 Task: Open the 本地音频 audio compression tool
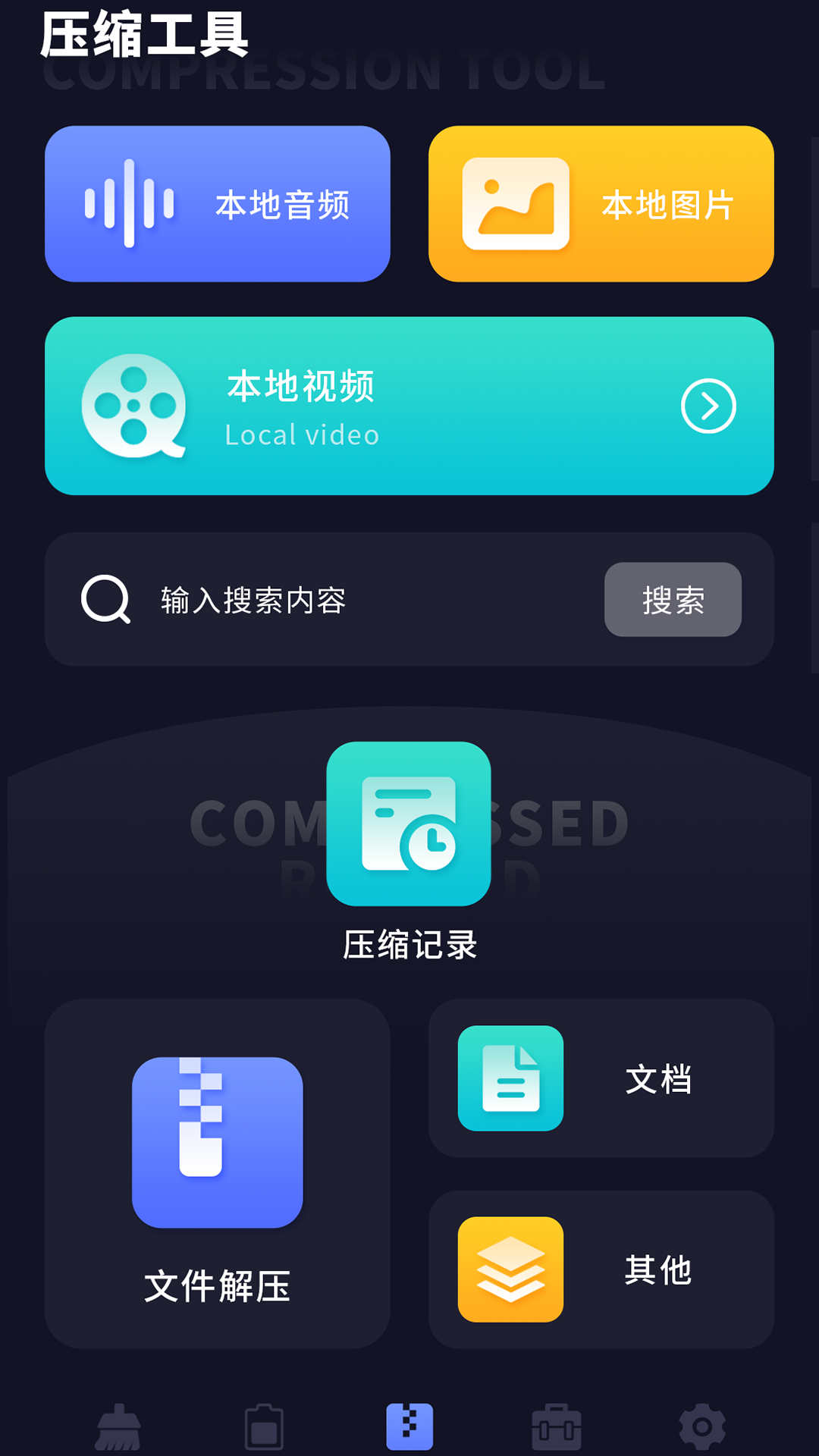pos(218,203)
